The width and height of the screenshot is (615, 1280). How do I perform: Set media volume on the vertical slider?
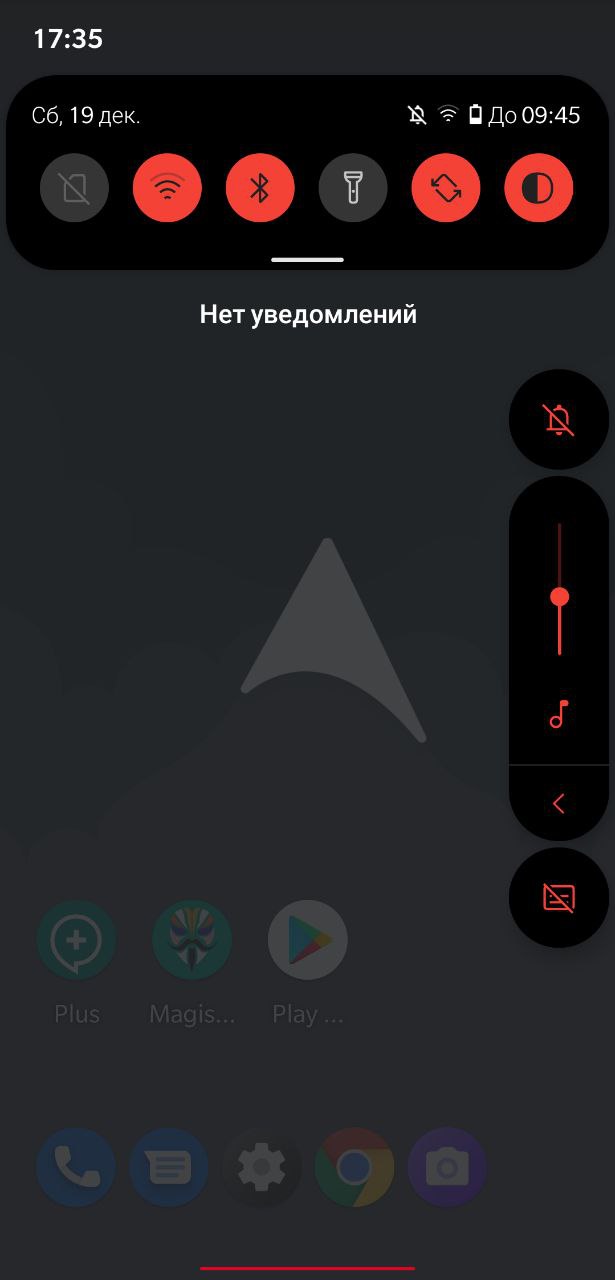(559, 597)
